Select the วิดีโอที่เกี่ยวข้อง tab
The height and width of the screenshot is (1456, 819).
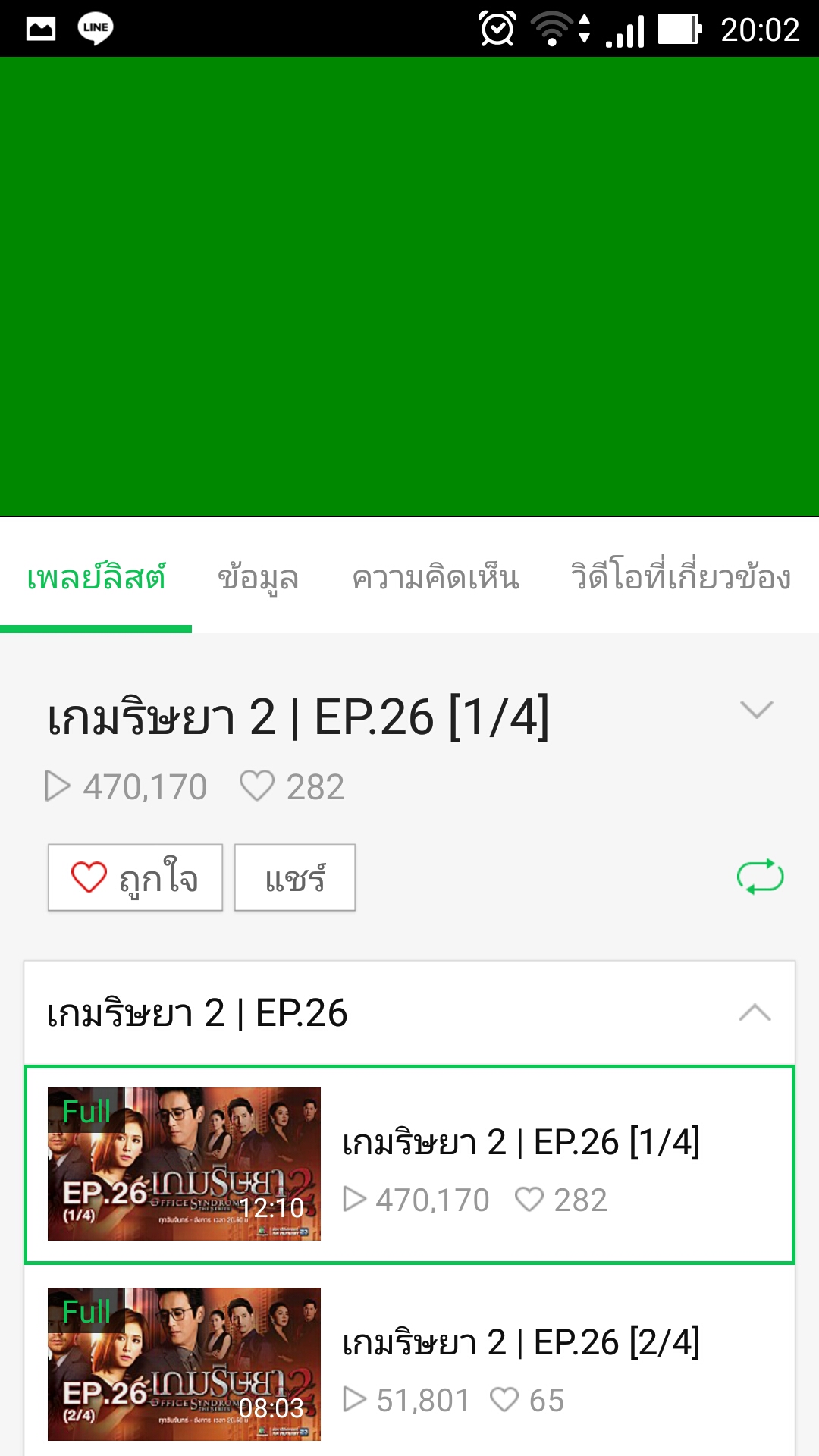[x=681, y=578]
